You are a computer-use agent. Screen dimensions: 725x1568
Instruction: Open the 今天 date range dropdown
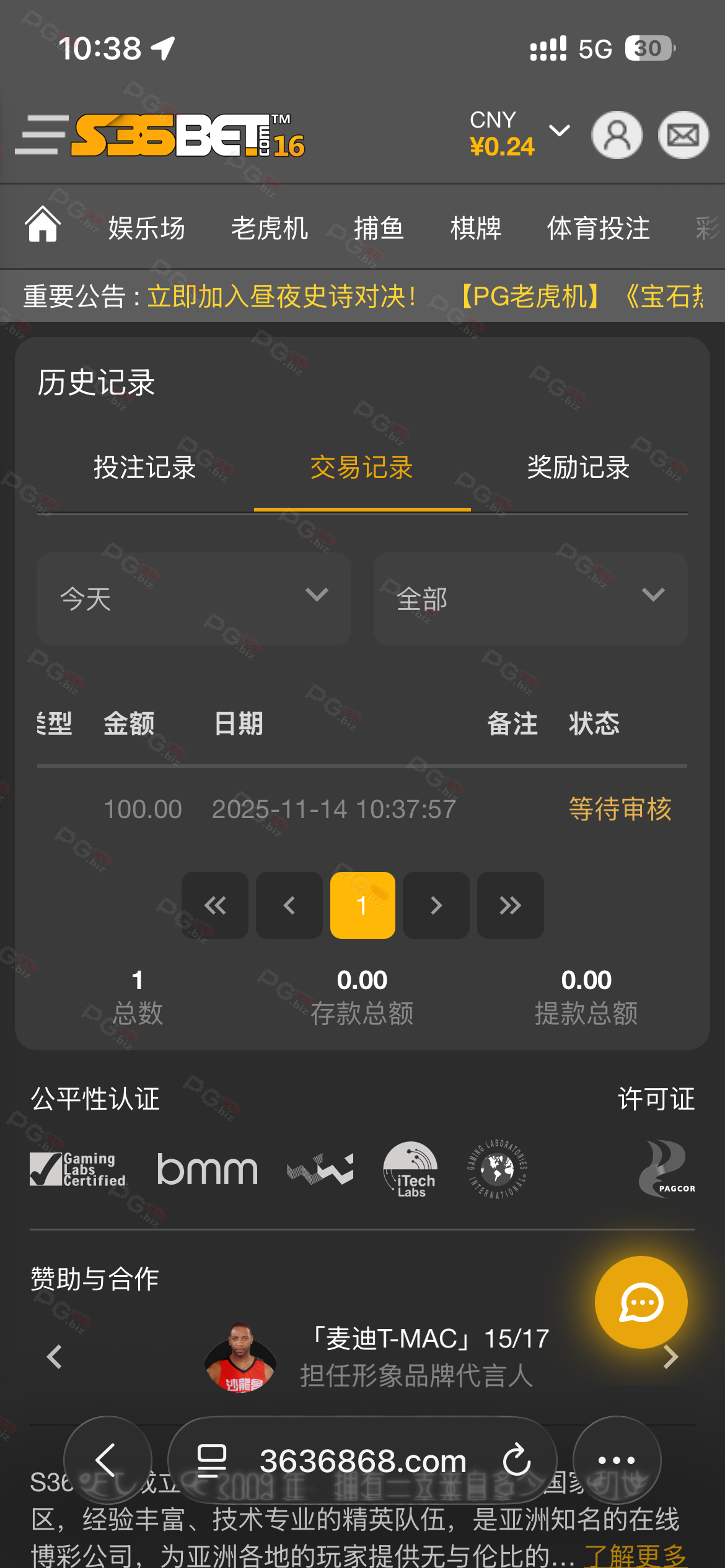[x=194, y=598]
